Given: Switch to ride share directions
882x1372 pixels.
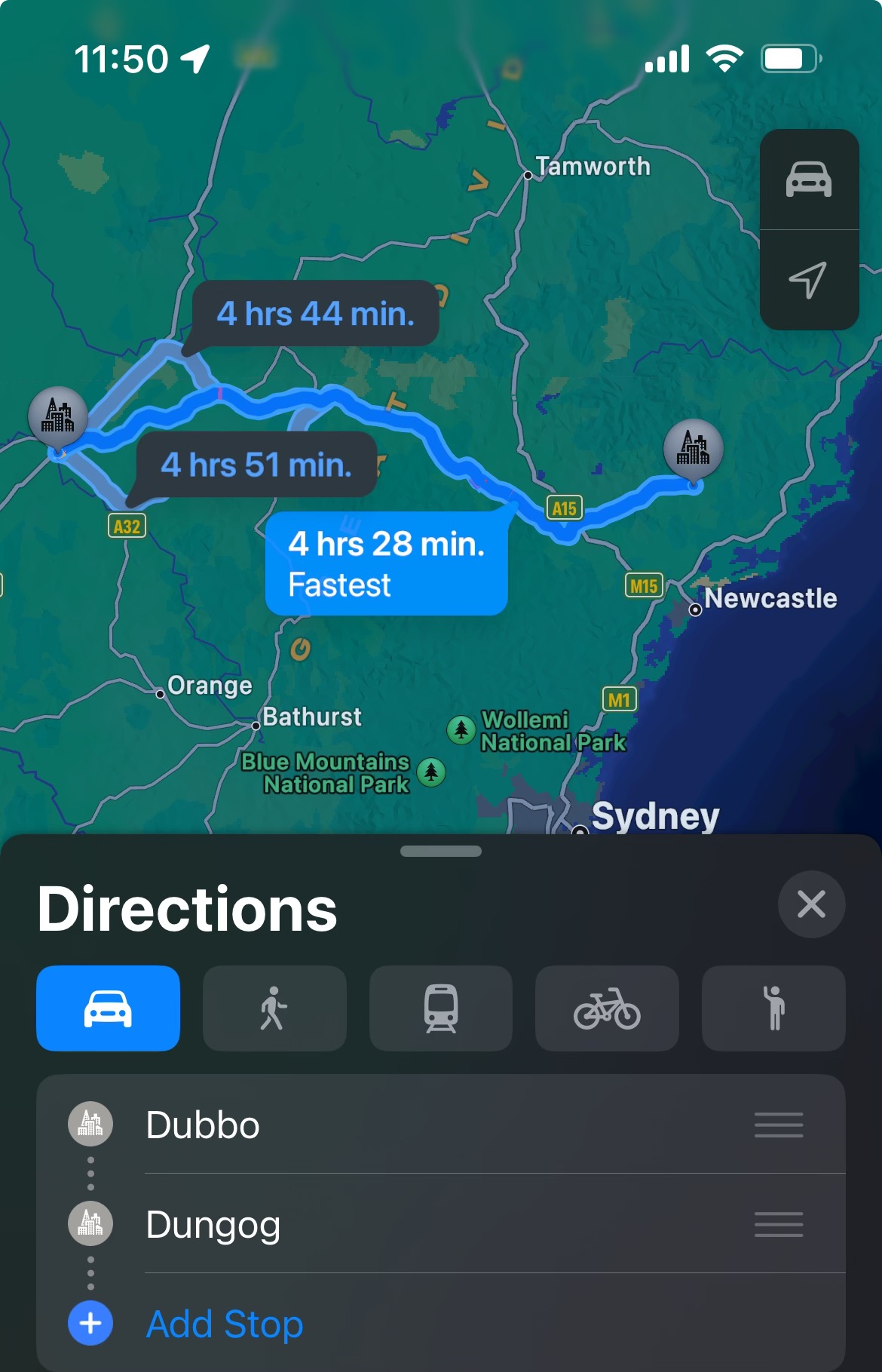Looking at the screenshot, I should tap(773, 1008).
